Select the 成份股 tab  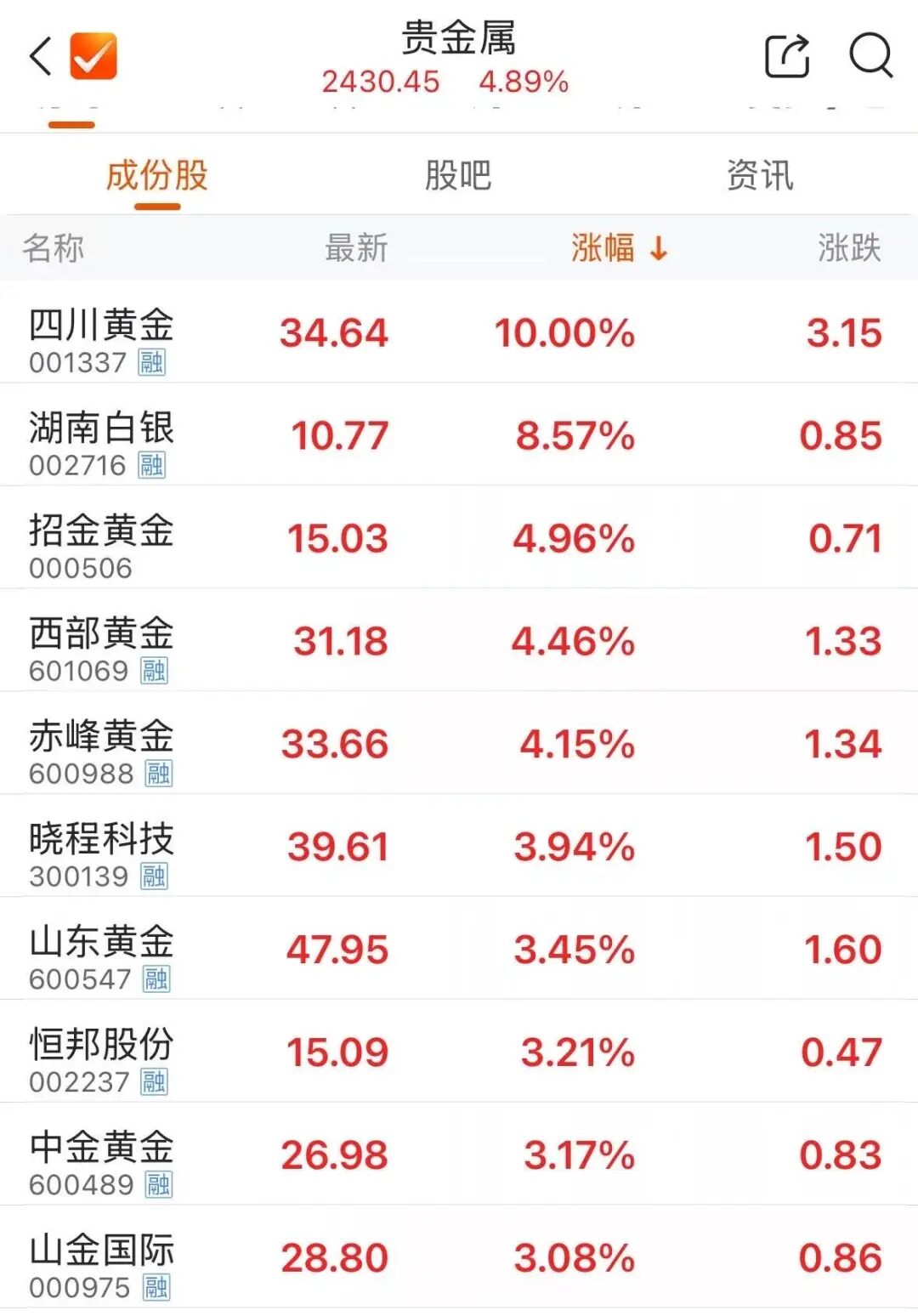157,176
